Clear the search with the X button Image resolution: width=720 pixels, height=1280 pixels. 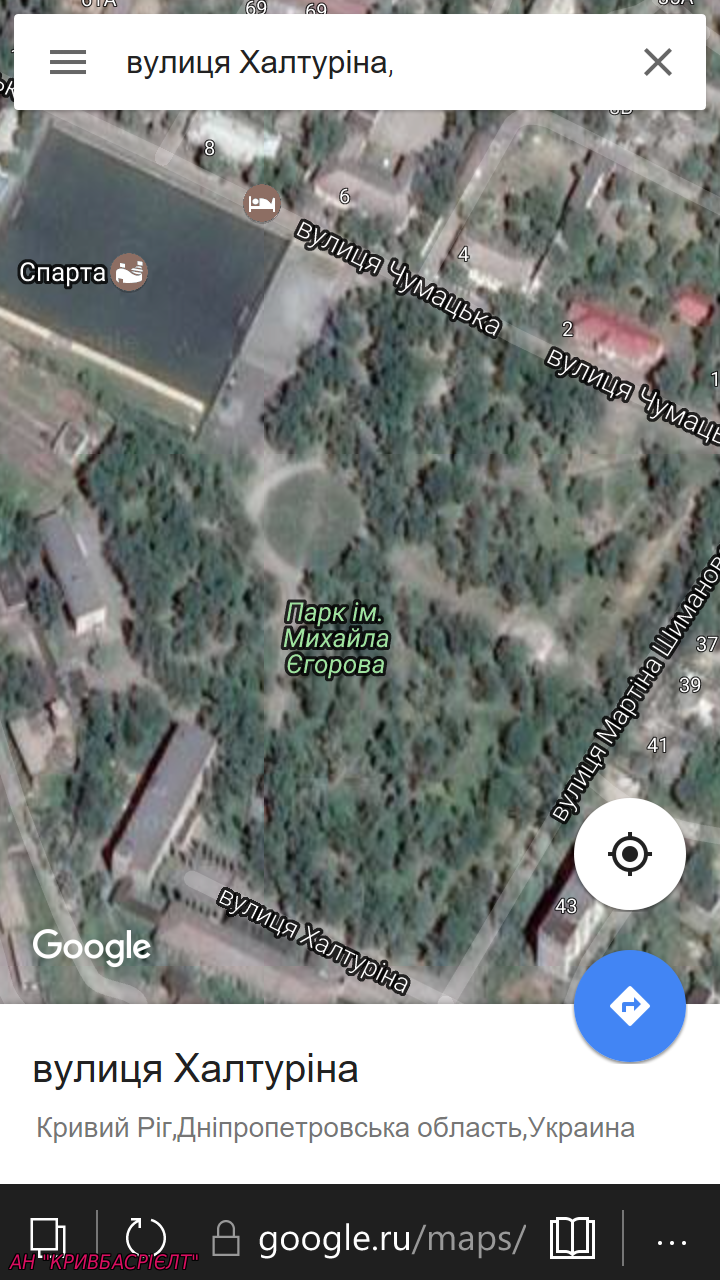click(x=658, y=62)
